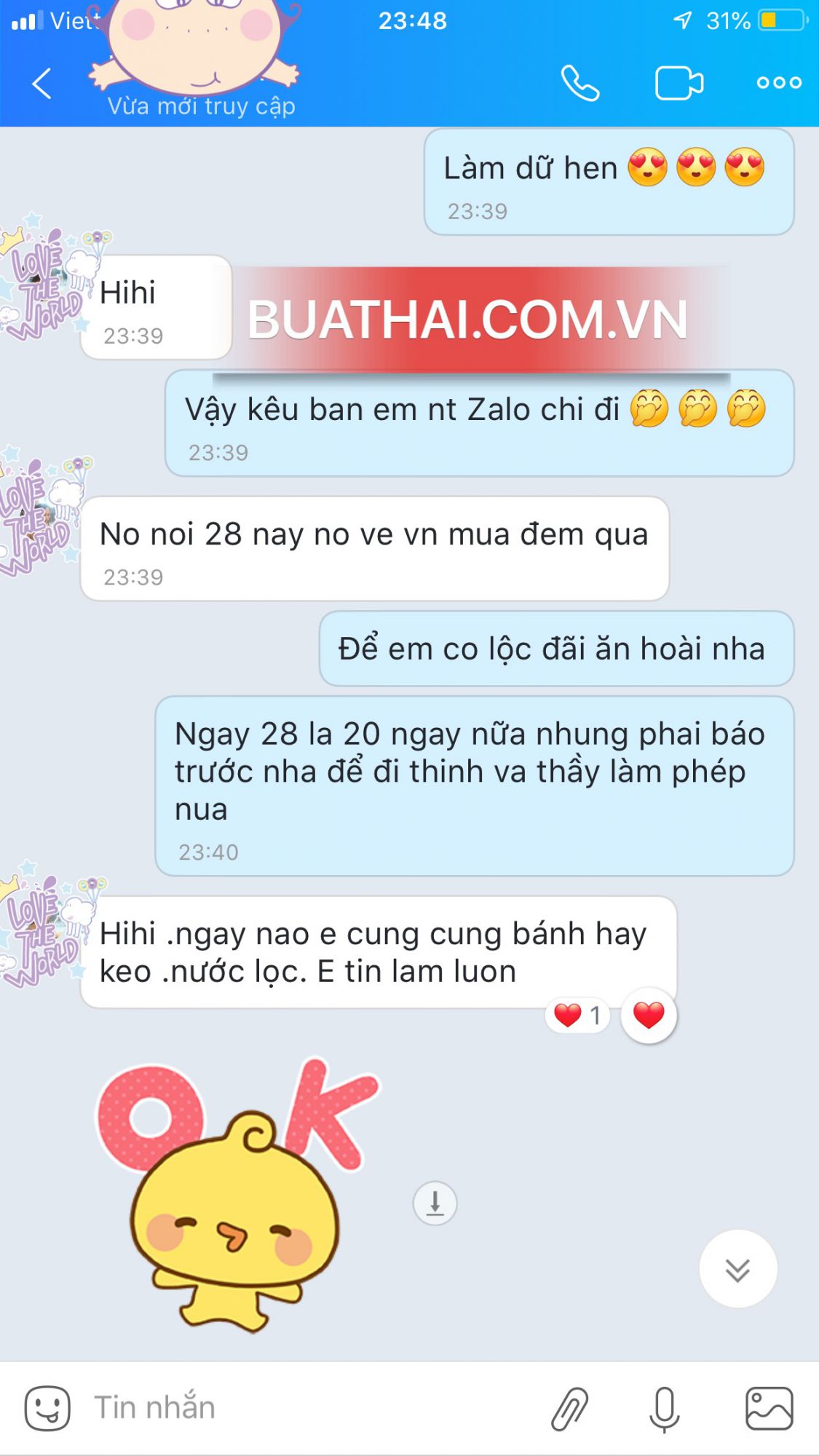Viewport: 819px width, 1456px height.
Task: Attach a file with the paperclip
Action: (x=569, y=1408)
